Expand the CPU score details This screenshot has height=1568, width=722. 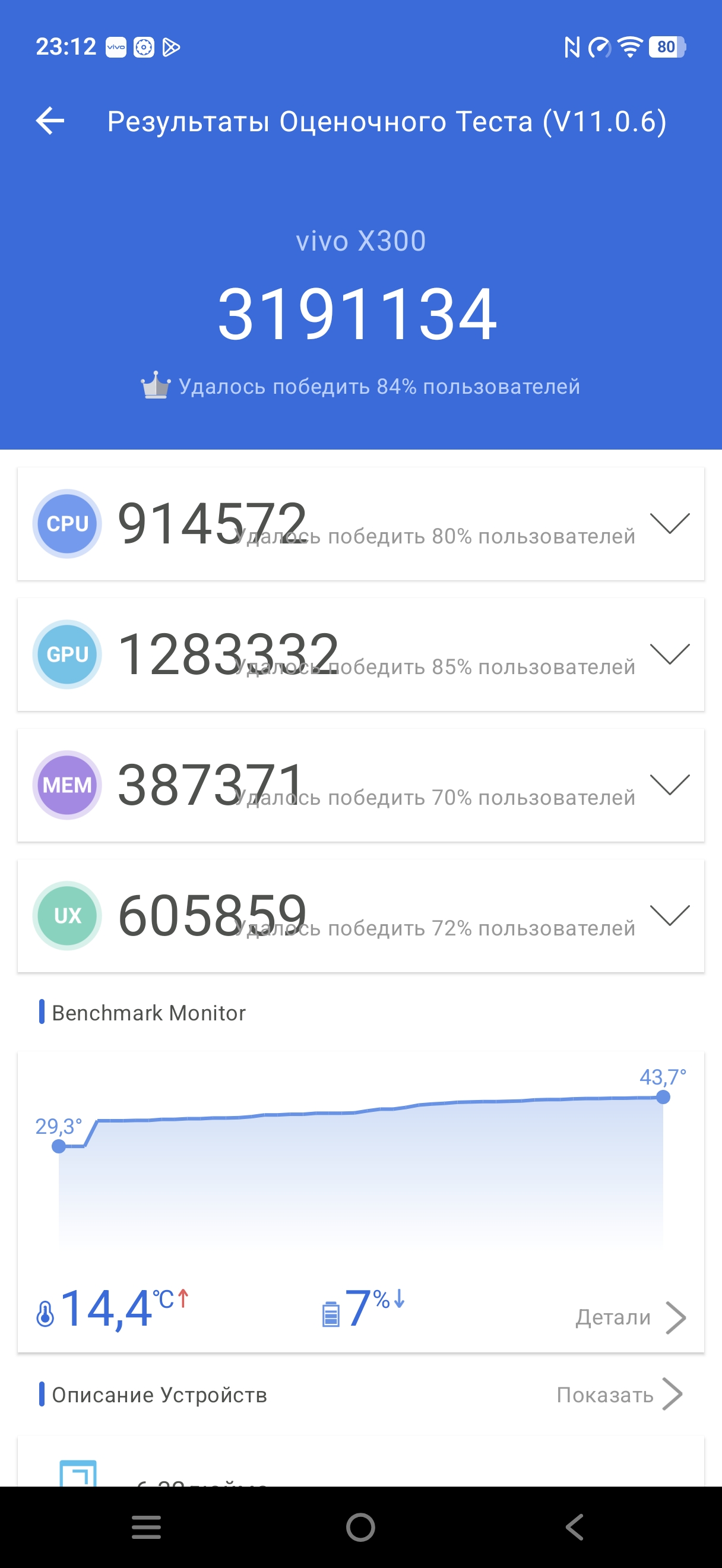[x=669, y=523]
